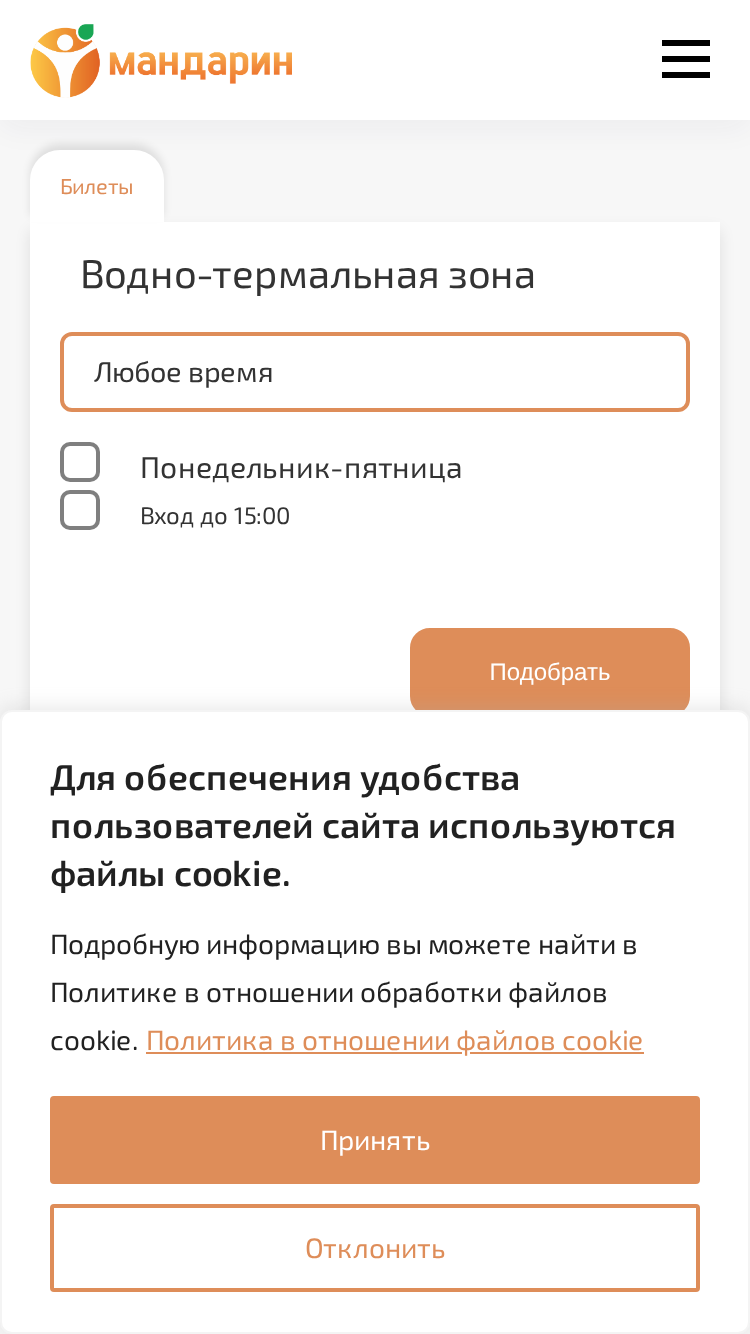
Task: Tap the Подобрать button
Action: point(550,671)
